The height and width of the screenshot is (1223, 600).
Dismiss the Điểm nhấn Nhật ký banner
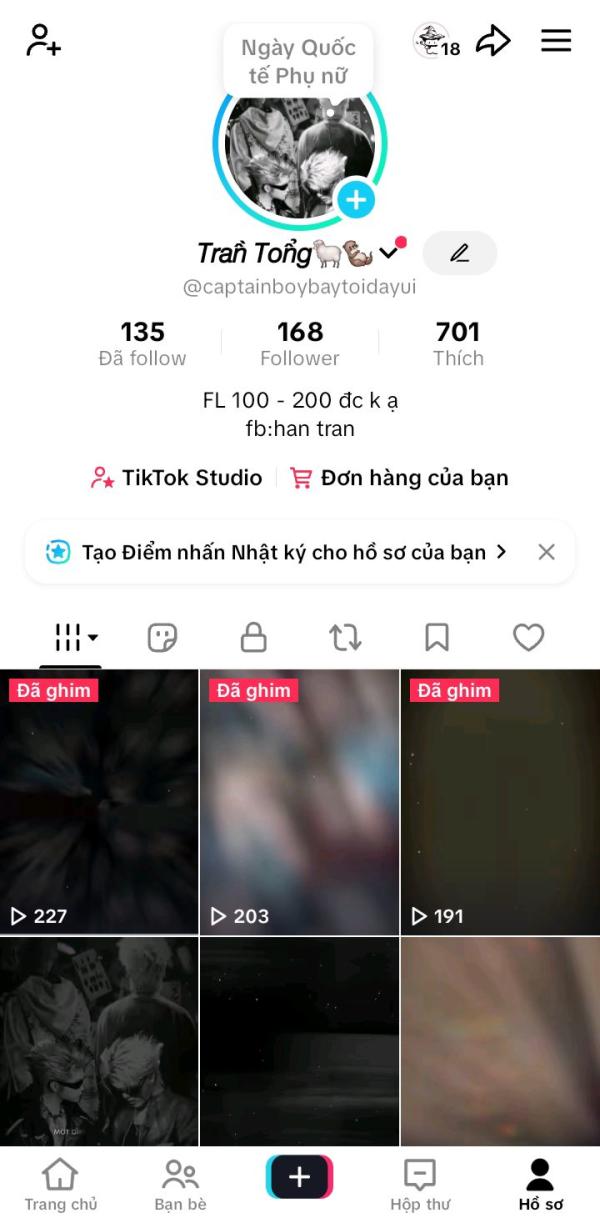(x=546, y=552)
